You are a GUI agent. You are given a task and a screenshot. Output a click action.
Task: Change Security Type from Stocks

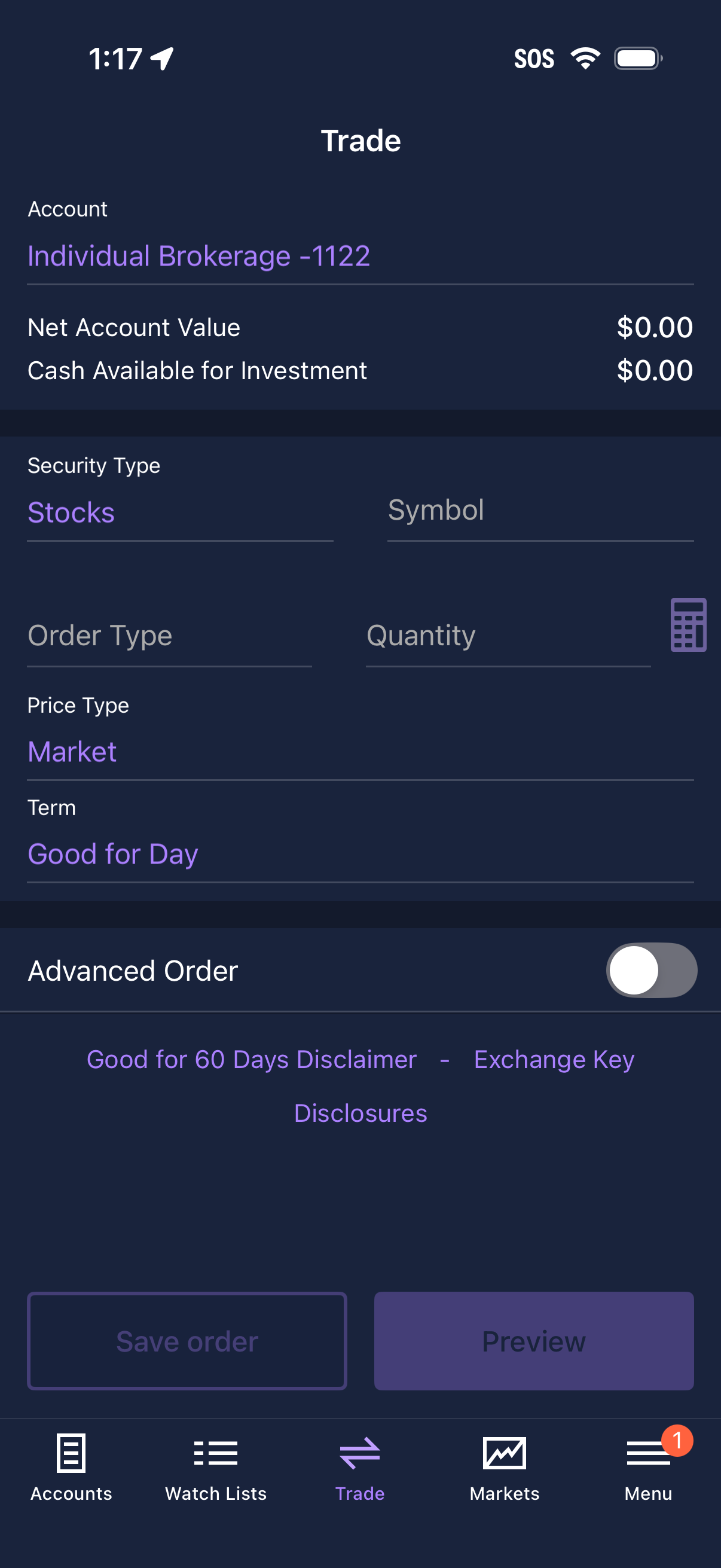(71, 513)
